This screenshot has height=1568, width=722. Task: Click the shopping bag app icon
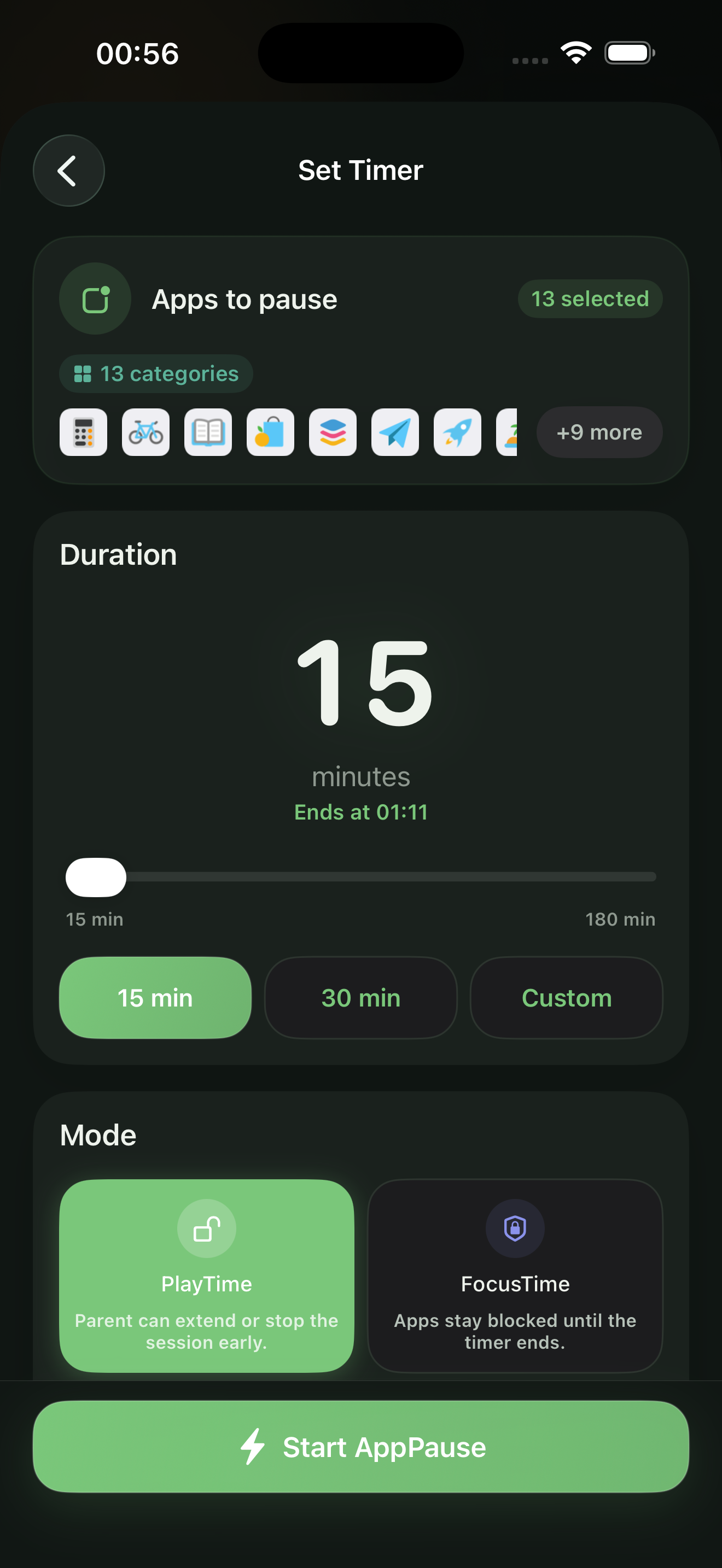(270, 432)
